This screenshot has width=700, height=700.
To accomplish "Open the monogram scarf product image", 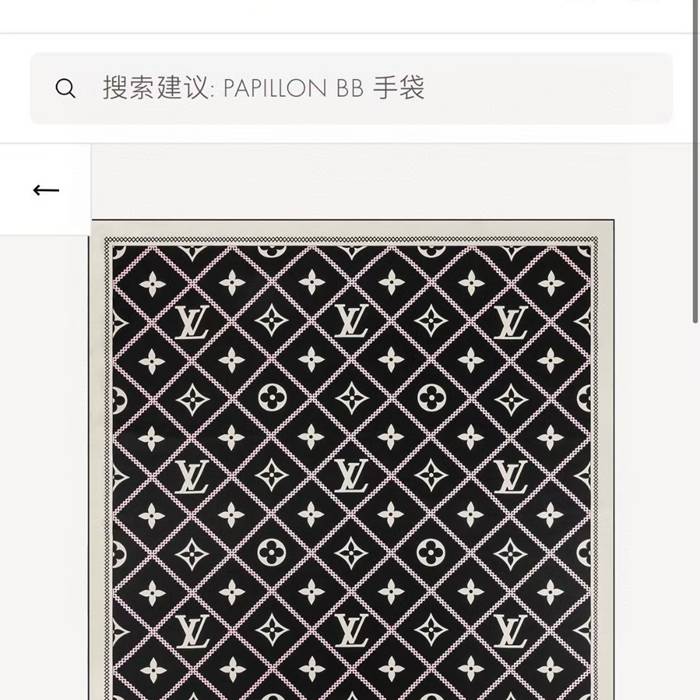I will [352, 460].
